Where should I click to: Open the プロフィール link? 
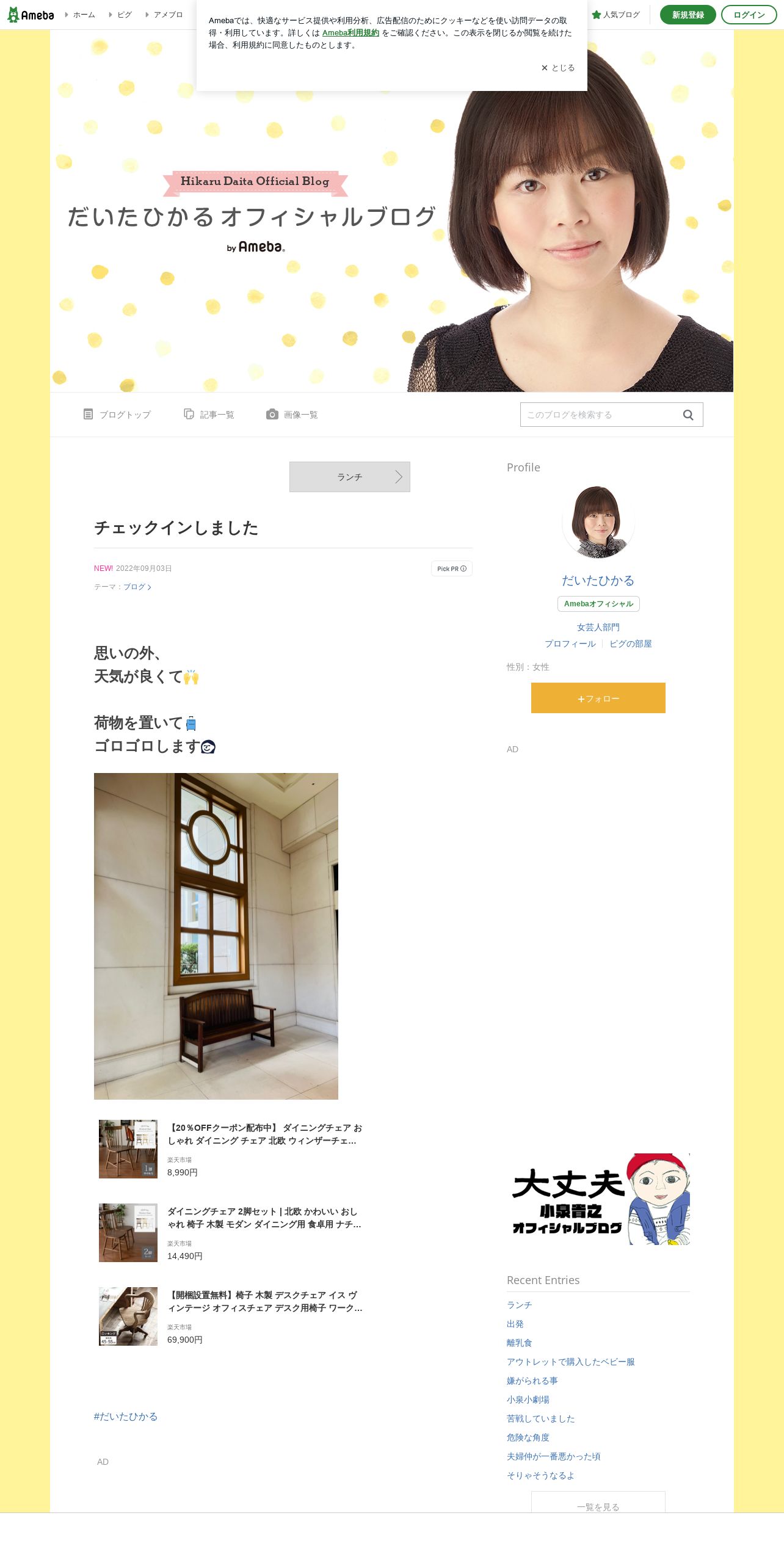pos(570,644)
